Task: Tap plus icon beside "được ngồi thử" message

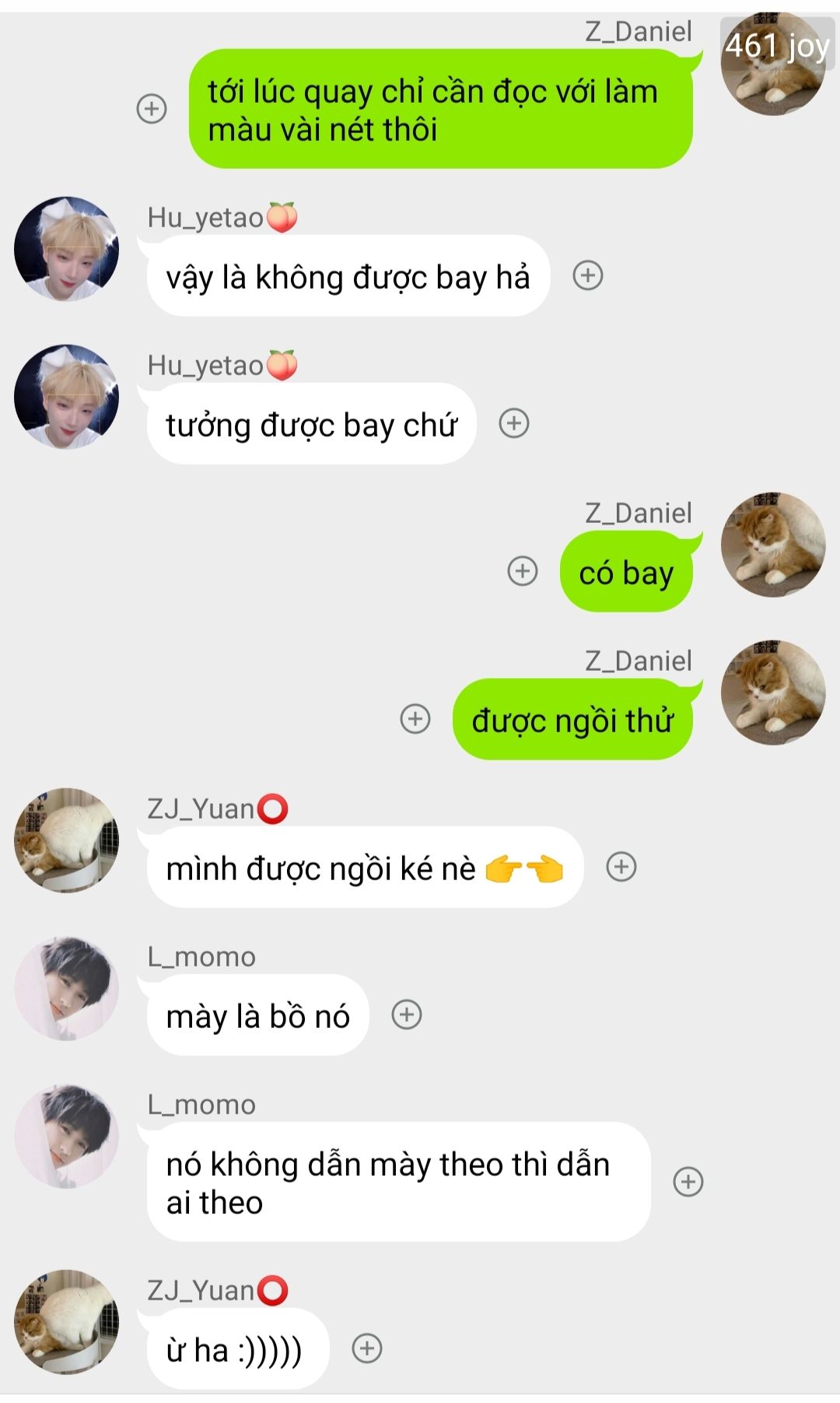Action: 415,719
